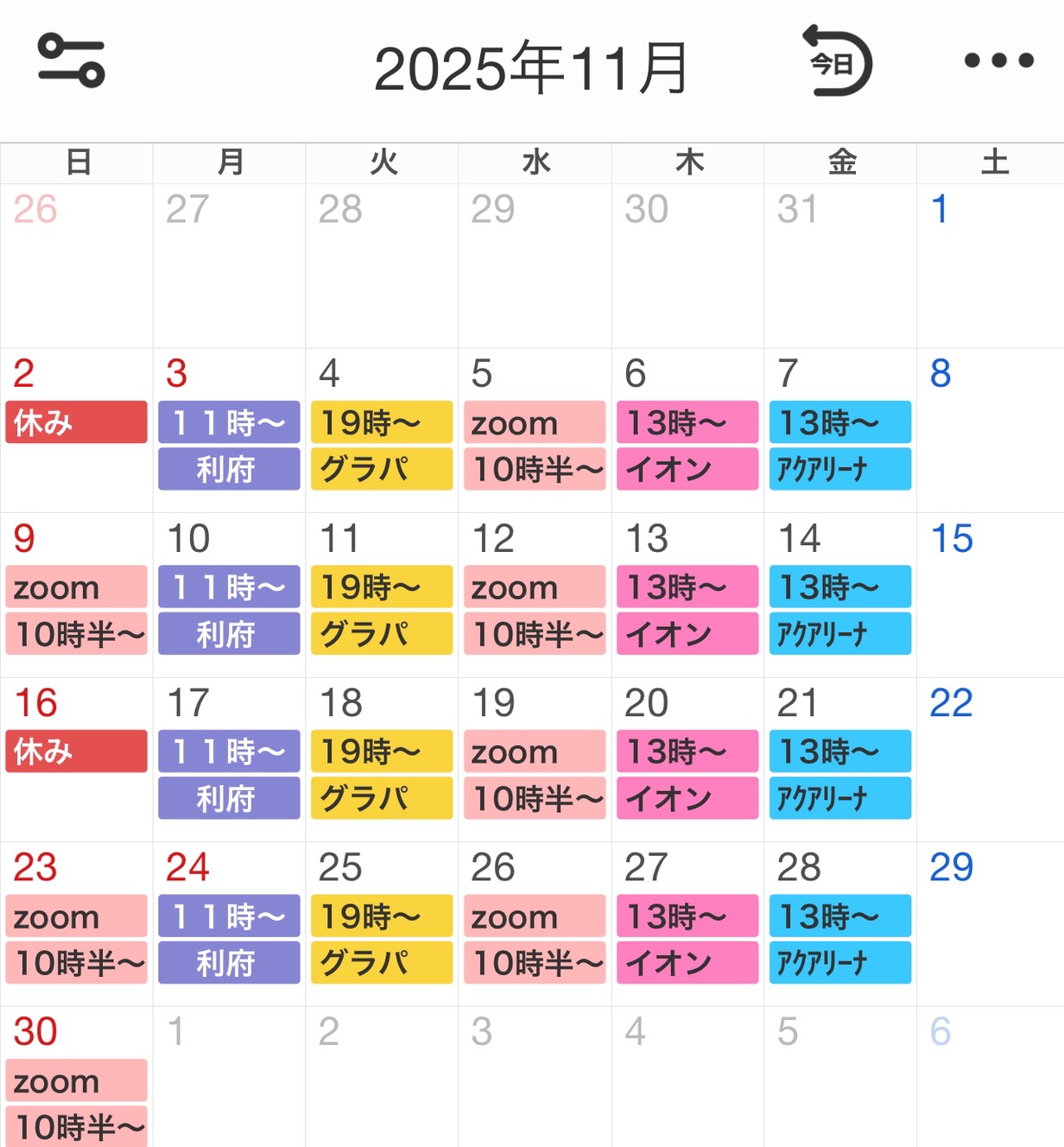Screen dimensions: 1064x1147
Task: Open the グラパ event on November 4
Action: (382, 469)
